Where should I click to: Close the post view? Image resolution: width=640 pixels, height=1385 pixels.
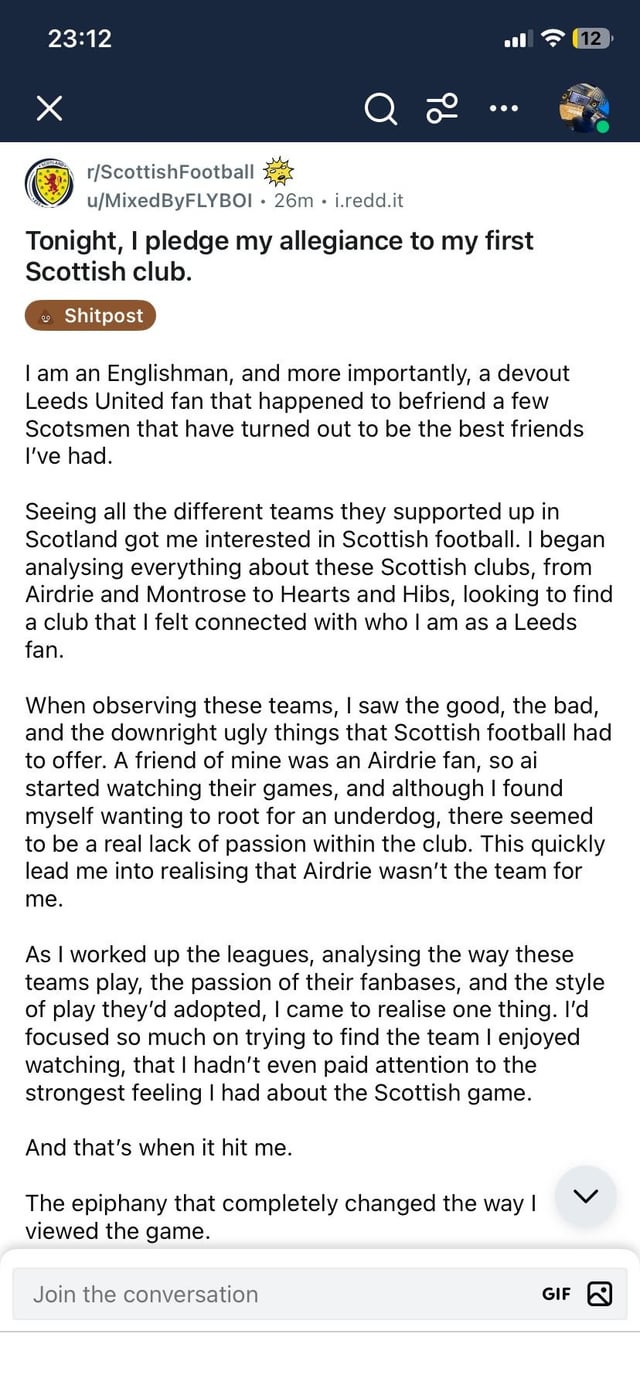point(48,109)
